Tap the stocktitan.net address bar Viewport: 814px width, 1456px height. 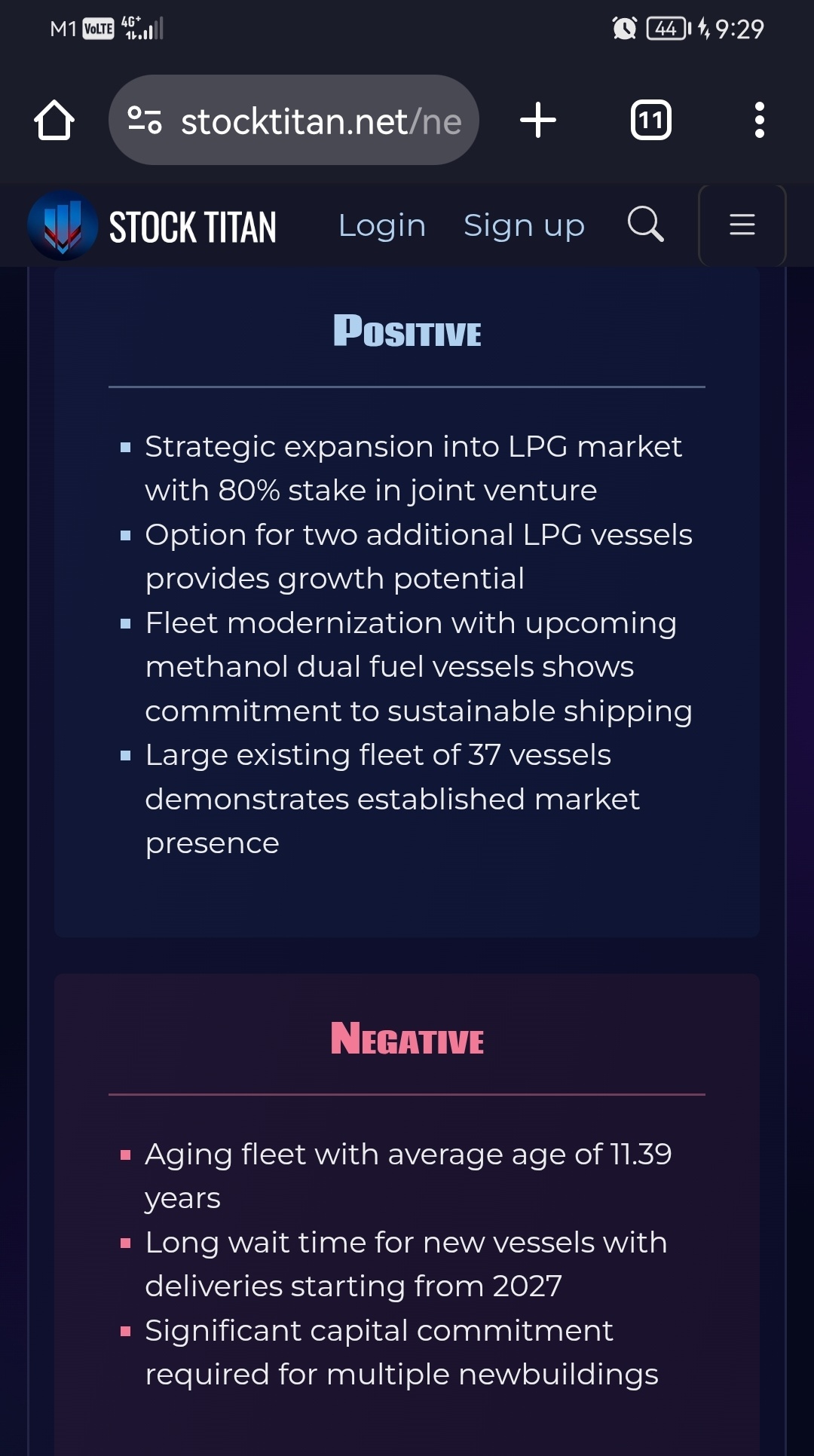pos(294,120)
